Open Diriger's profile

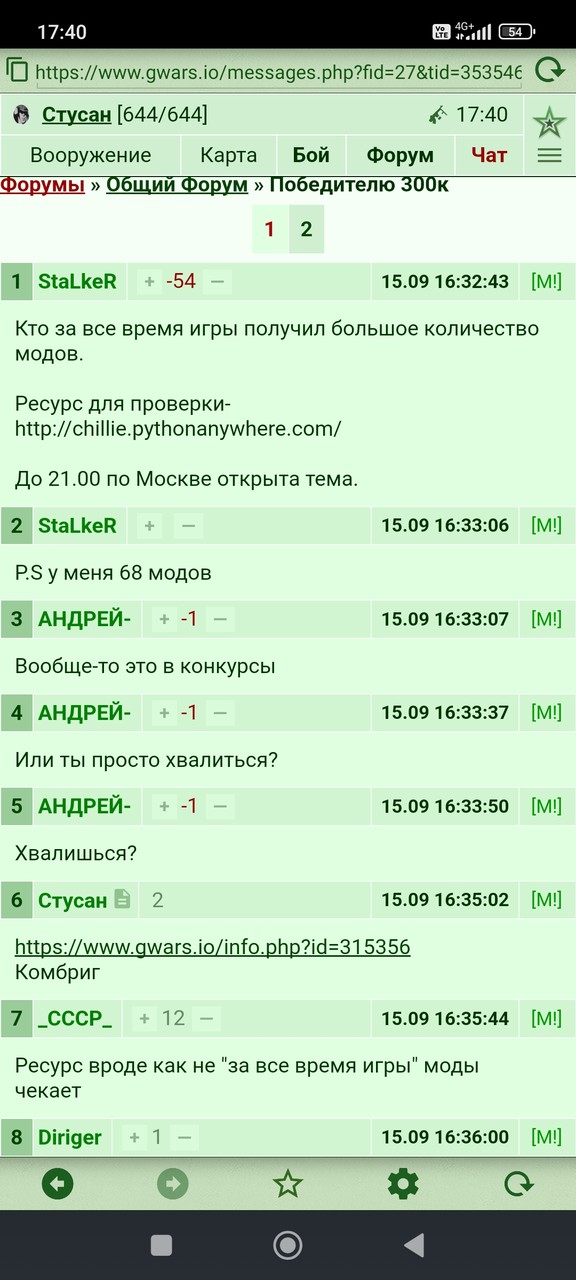(70, 1137)
